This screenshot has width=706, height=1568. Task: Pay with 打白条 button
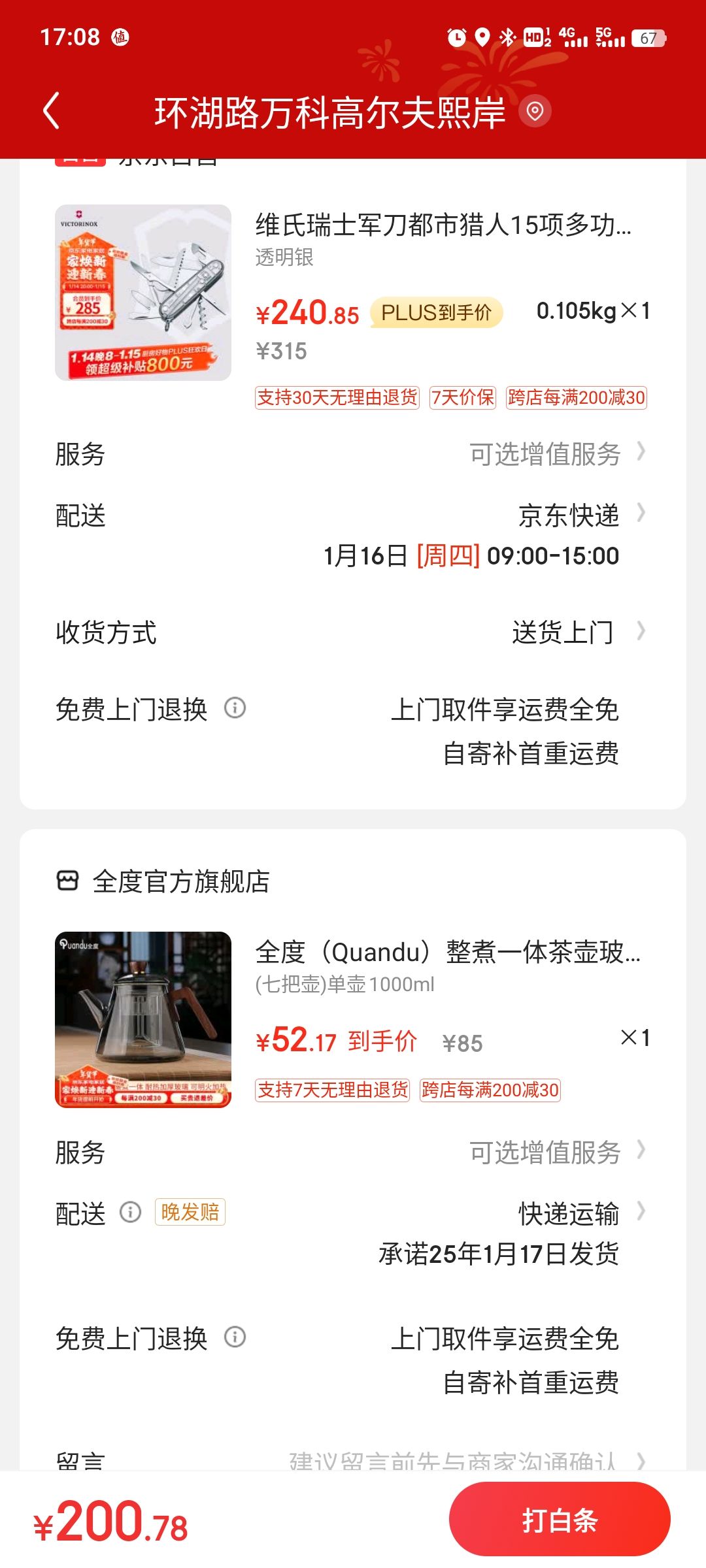tap(560, 1520)
